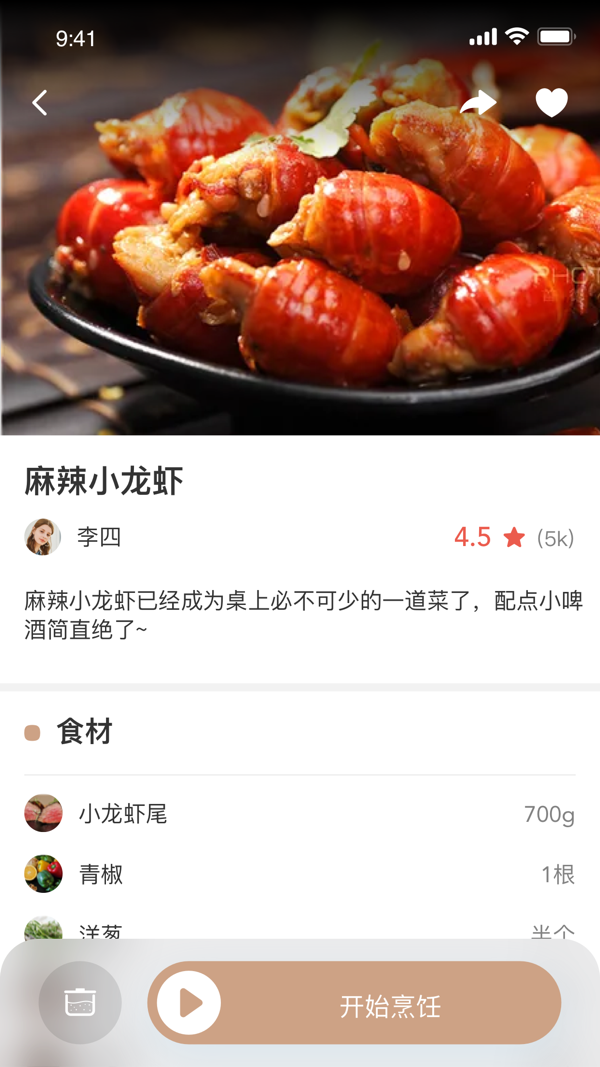Tap the 开始烹饪 button
Screen dimensions: 600x1067
point(355,1003)
